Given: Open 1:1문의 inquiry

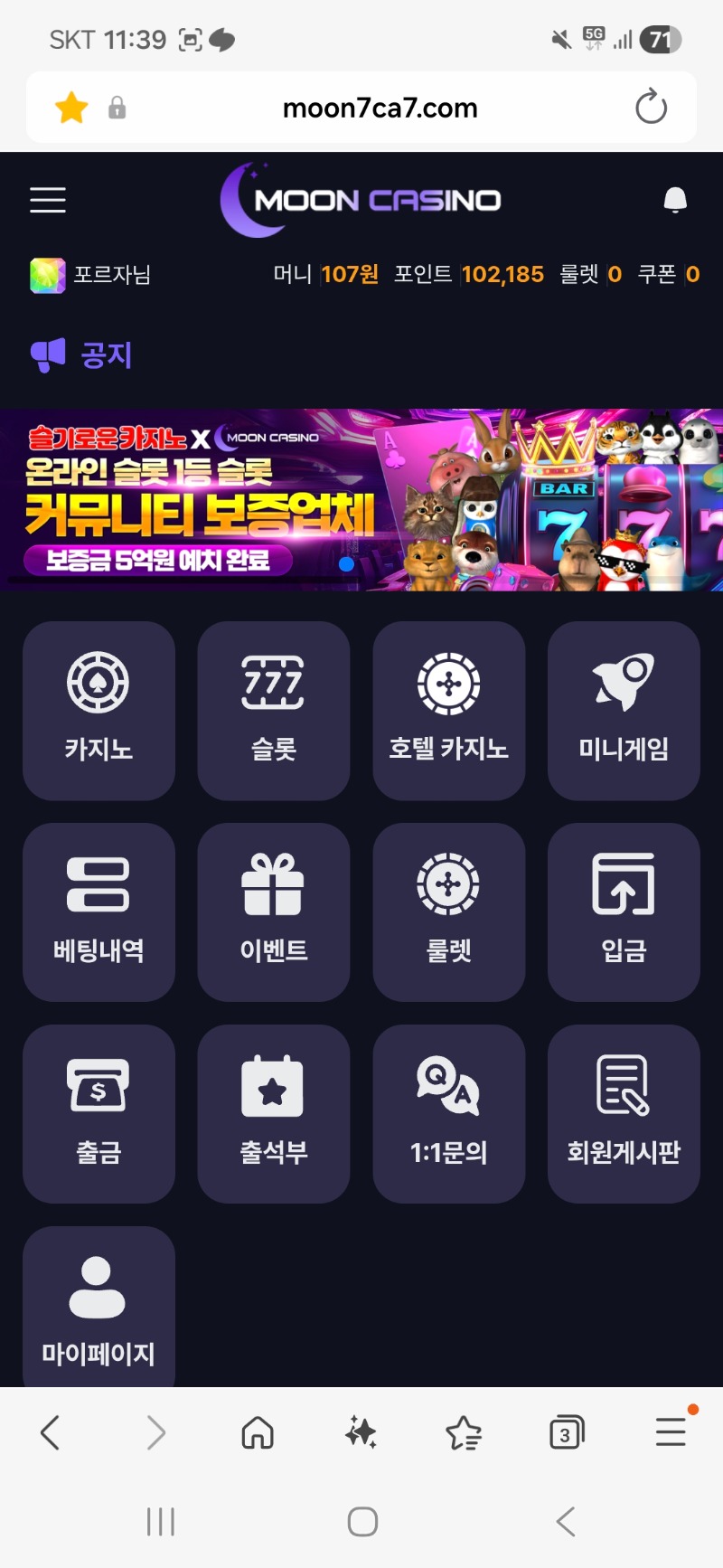Looking at the screenshot, I should (448, 1113).
